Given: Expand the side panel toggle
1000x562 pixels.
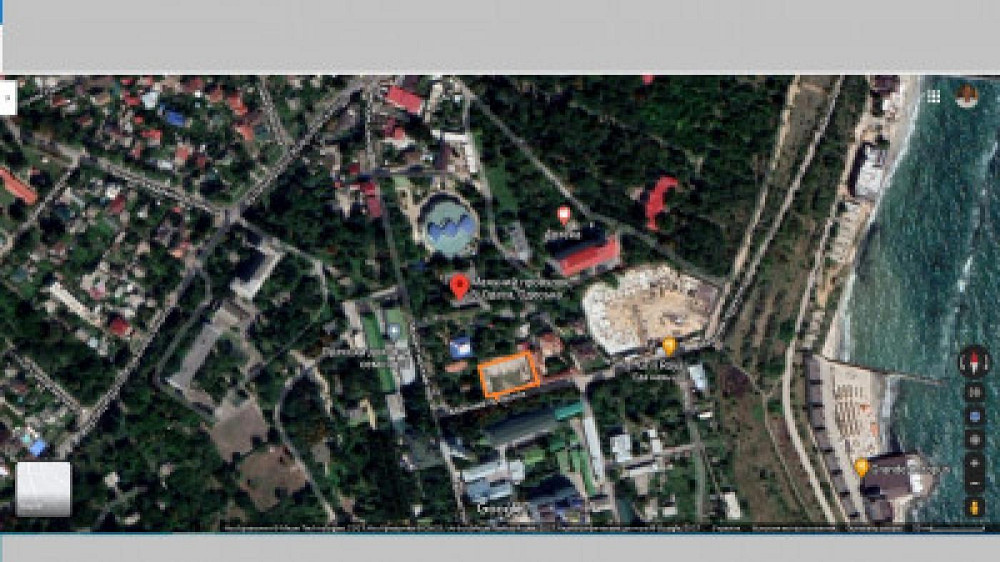Looking at the screenshot, I should coord(7,97).
